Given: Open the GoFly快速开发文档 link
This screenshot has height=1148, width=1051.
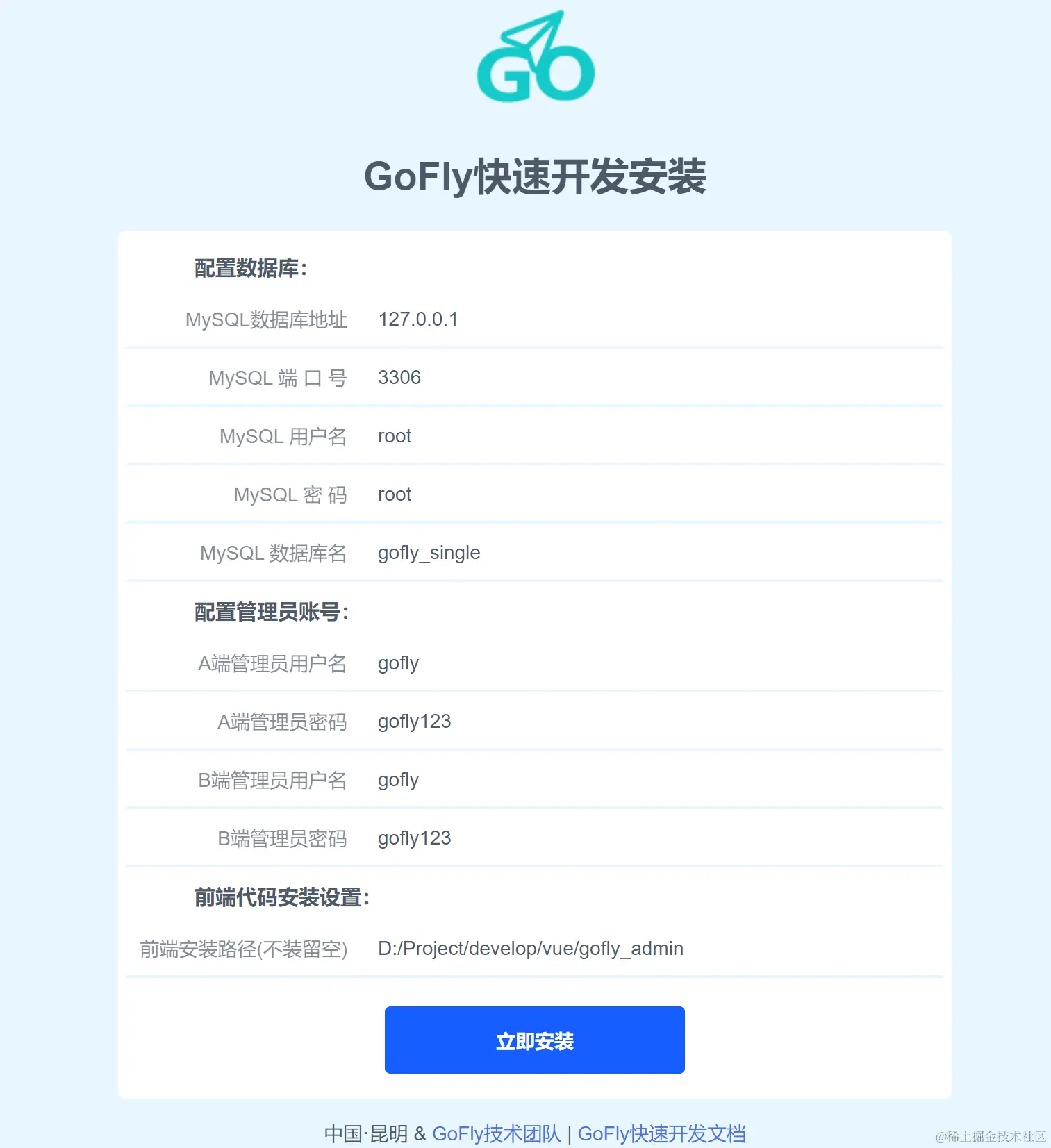Looking at the screenshot, I should [x=661, y=1133].
